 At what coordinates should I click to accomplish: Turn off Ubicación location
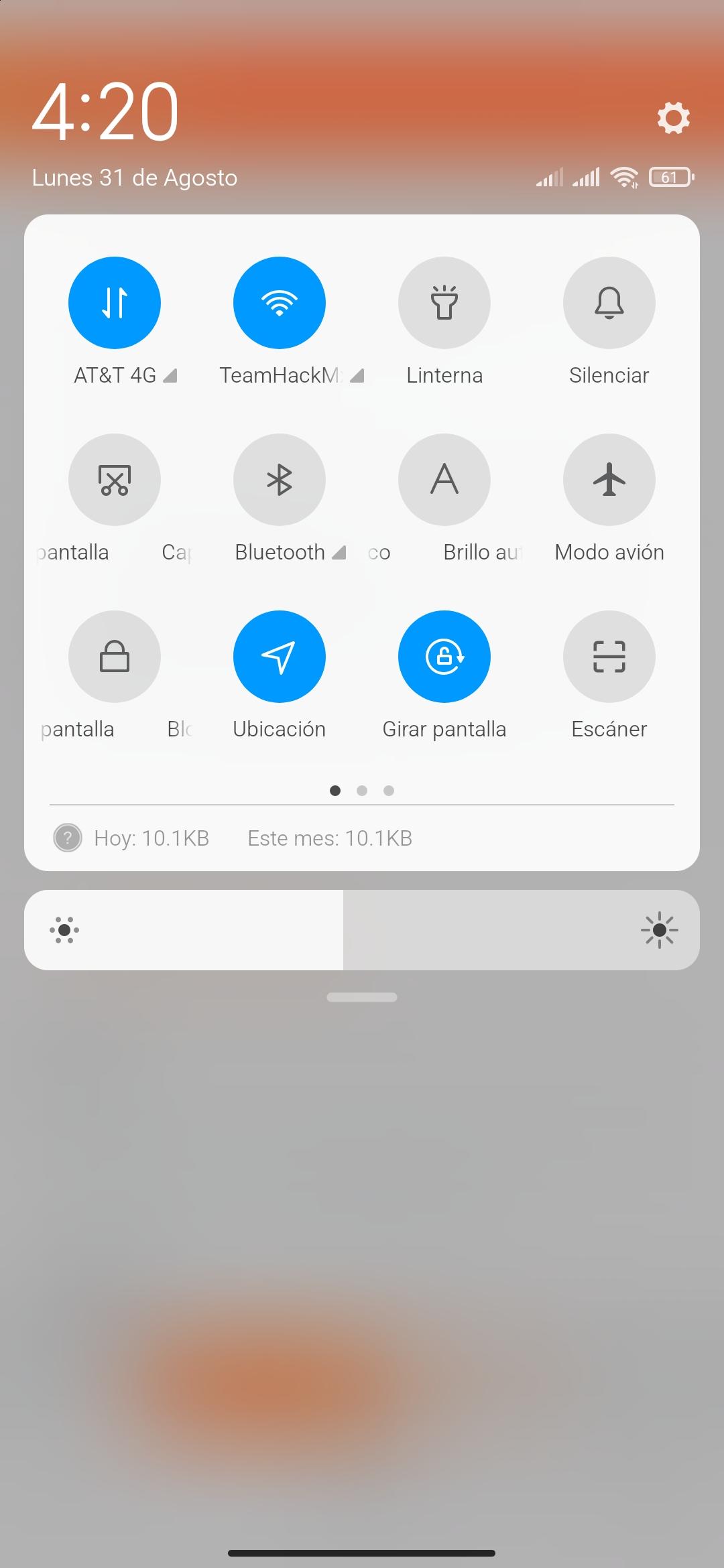tap(280, 657)
